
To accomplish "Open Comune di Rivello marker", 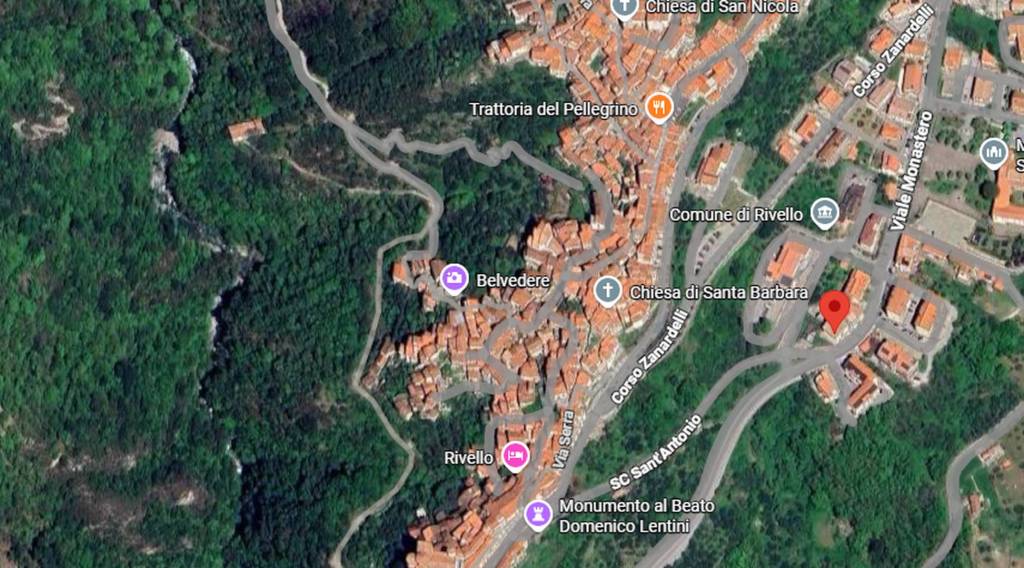I will click(x=824, y=214).
